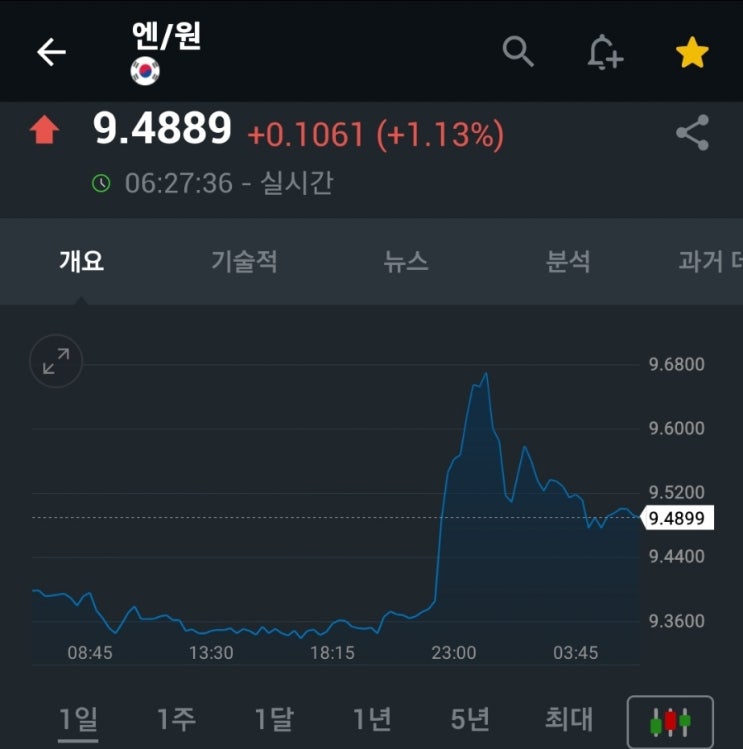This screenshot has height=749, width=743.
Task: Switch to the 기술적 tab
Action: tap(244, 261)
